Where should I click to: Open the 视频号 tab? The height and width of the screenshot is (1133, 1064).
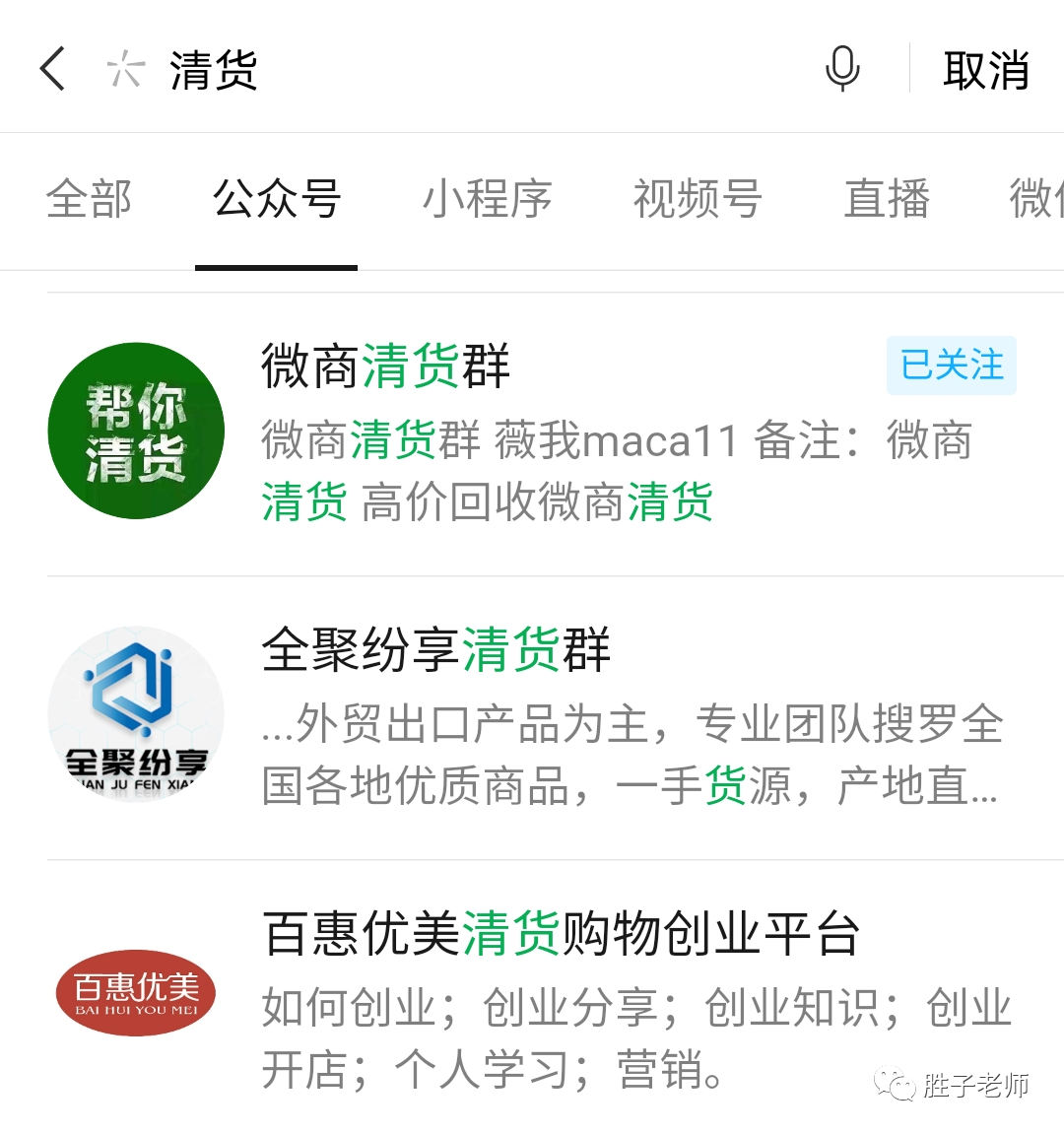(x=697, y=200)
